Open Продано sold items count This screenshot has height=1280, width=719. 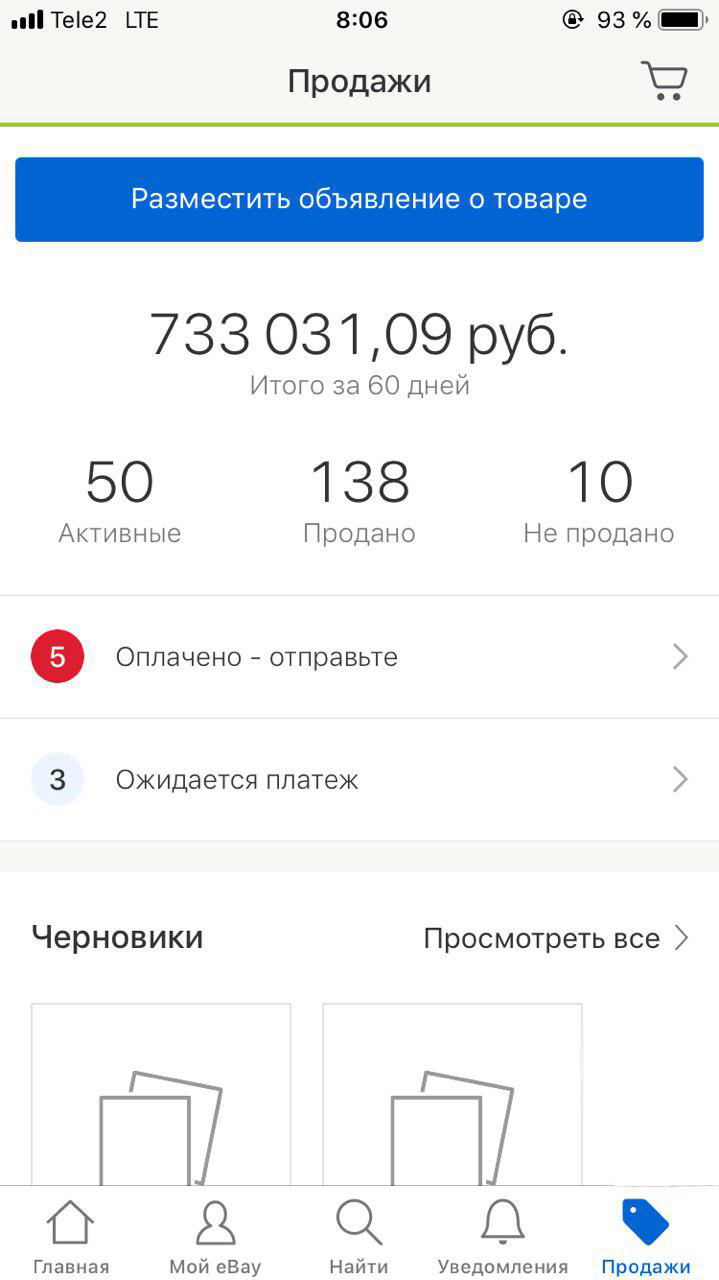pos(359,502)
